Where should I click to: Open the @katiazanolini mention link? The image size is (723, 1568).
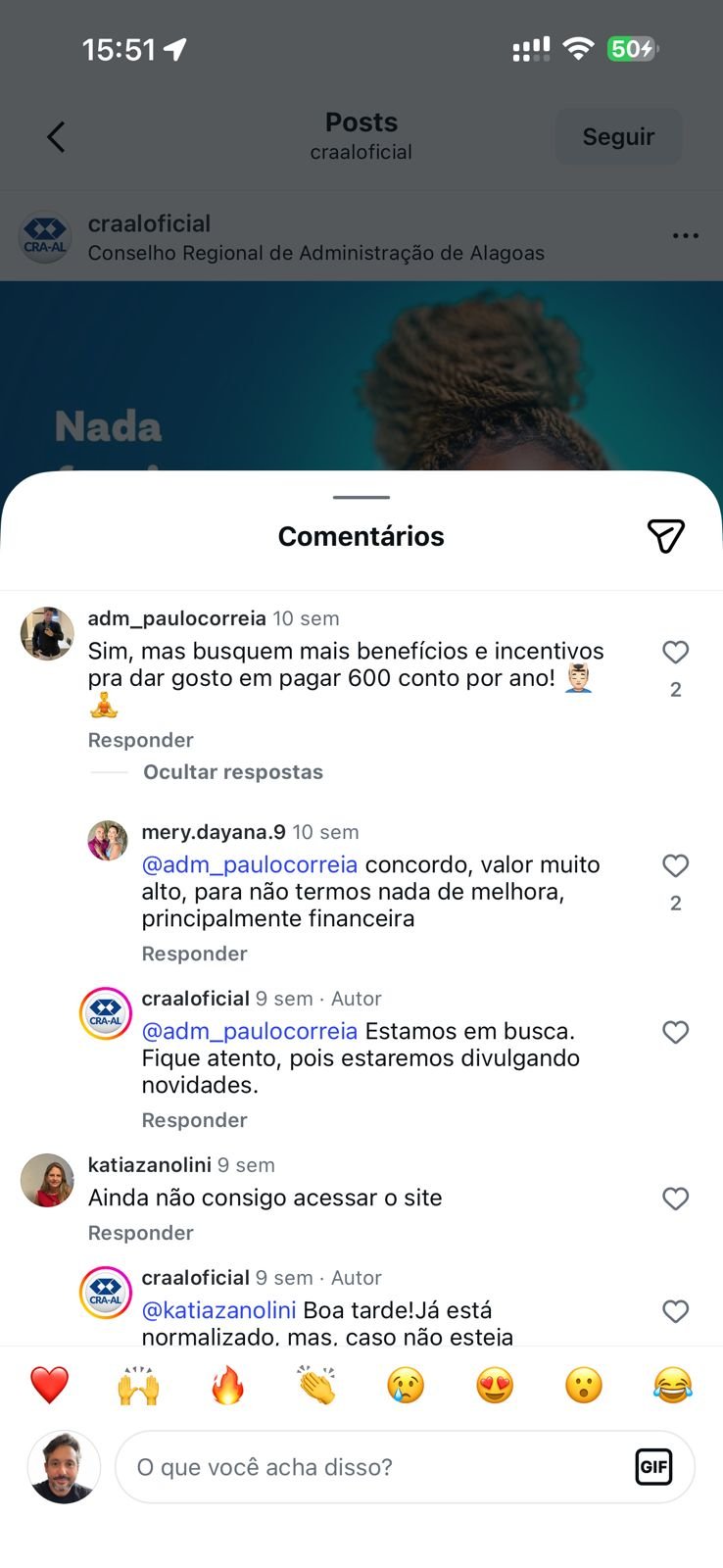[218, 1310]
